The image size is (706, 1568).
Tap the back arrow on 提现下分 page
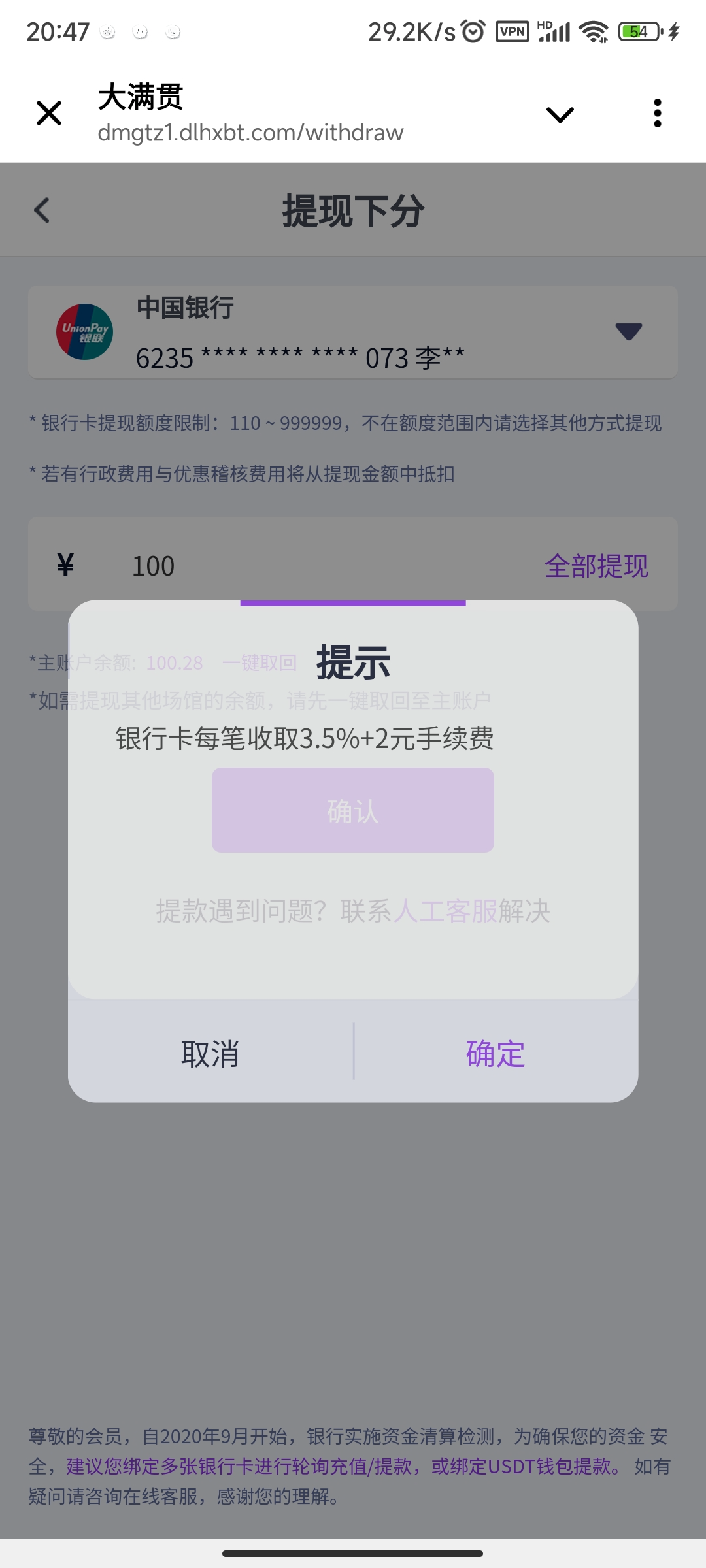click(x=42, y=210)
